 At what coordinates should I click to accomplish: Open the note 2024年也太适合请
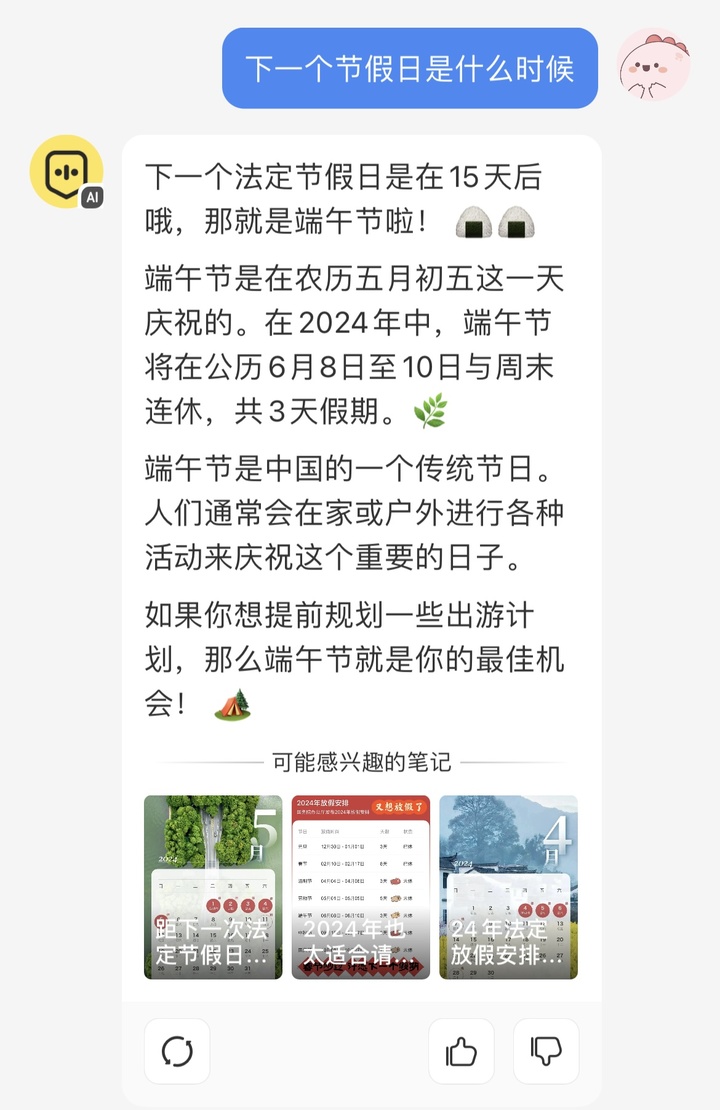pos(360,887)
